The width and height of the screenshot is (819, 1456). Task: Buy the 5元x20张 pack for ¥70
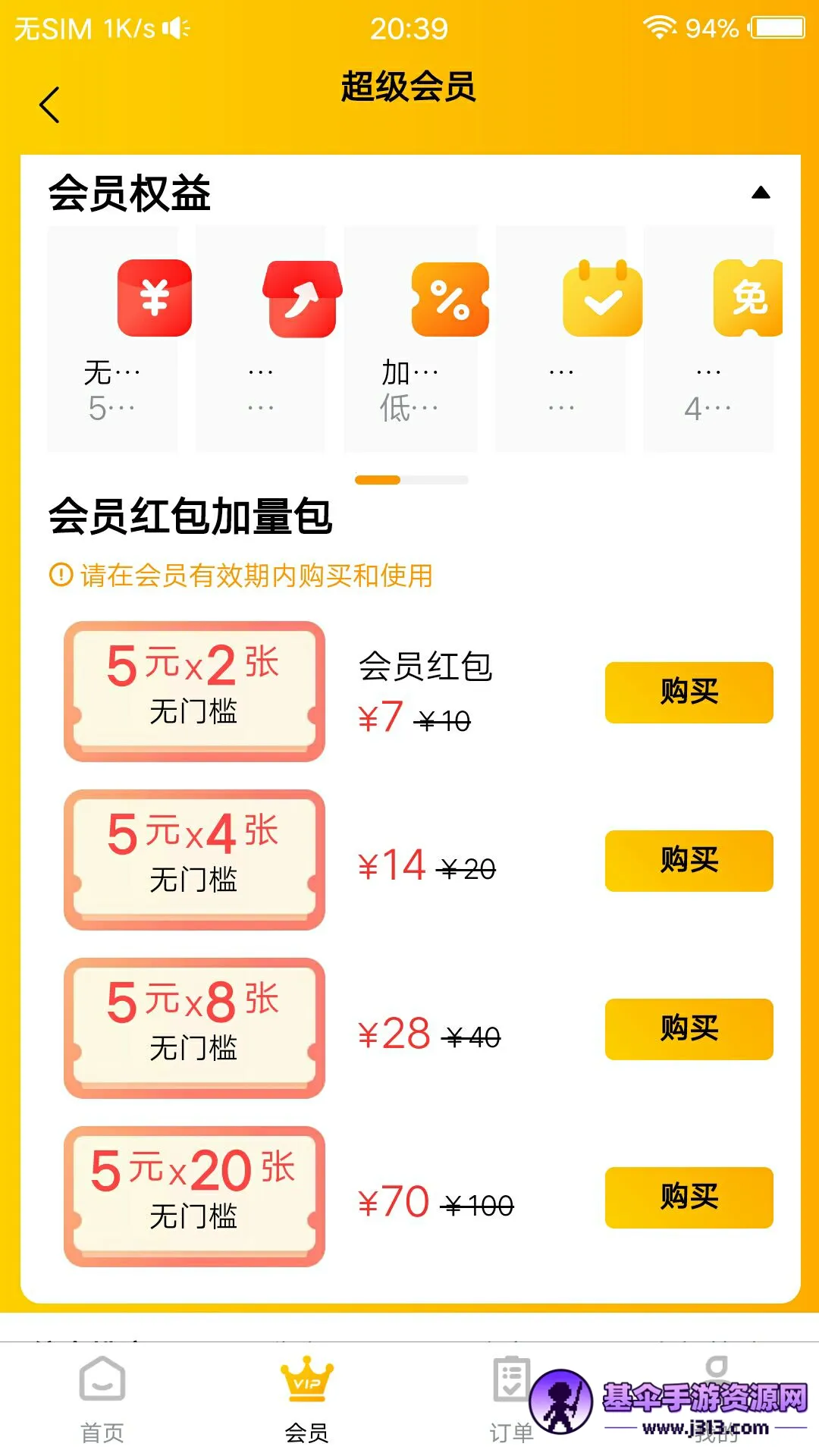pyautogui.click(x=689, y=1197)
